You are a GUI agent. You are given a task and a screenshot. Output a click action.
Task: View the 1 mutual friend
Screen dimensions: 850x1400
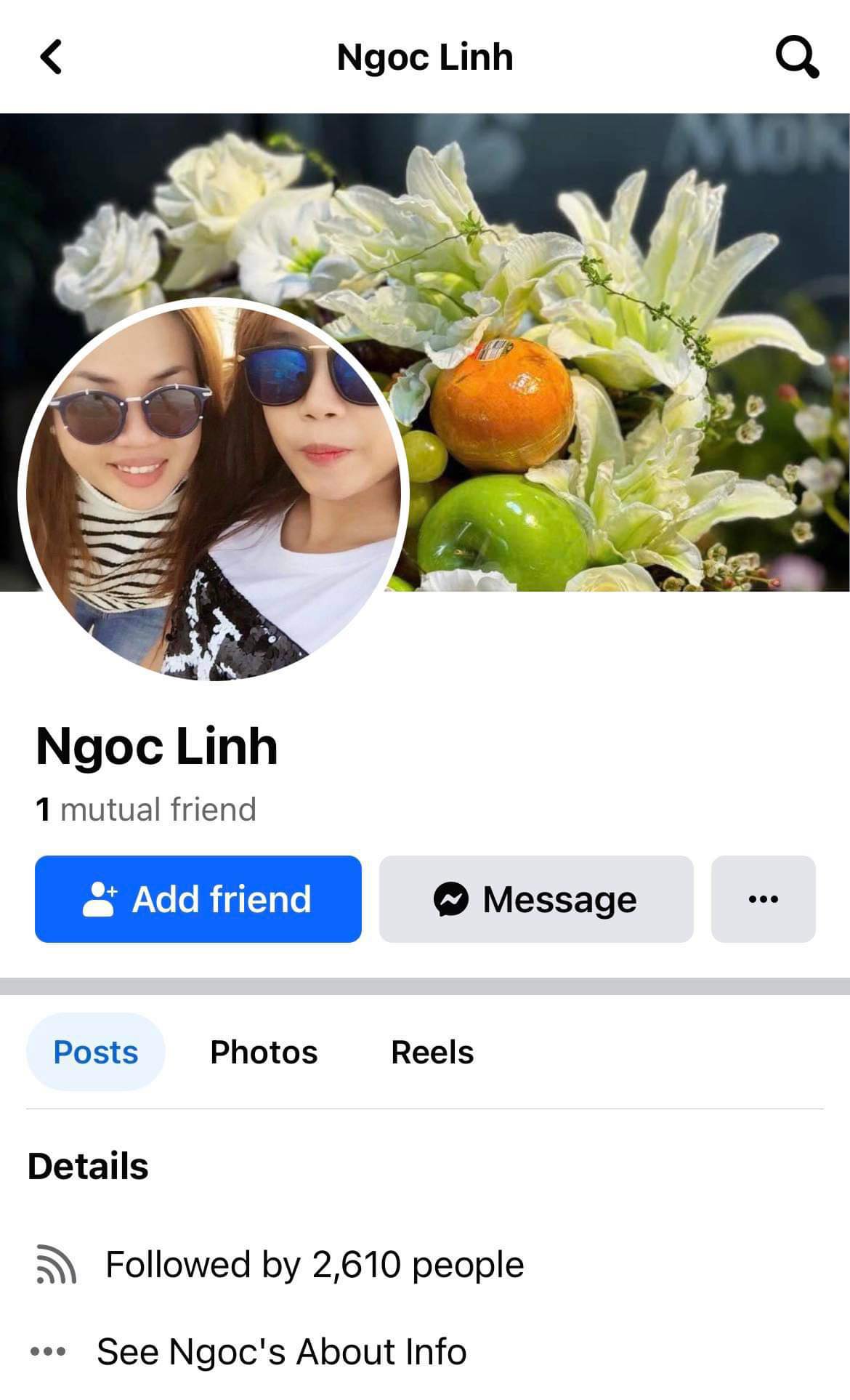click(x=146, y=809)
